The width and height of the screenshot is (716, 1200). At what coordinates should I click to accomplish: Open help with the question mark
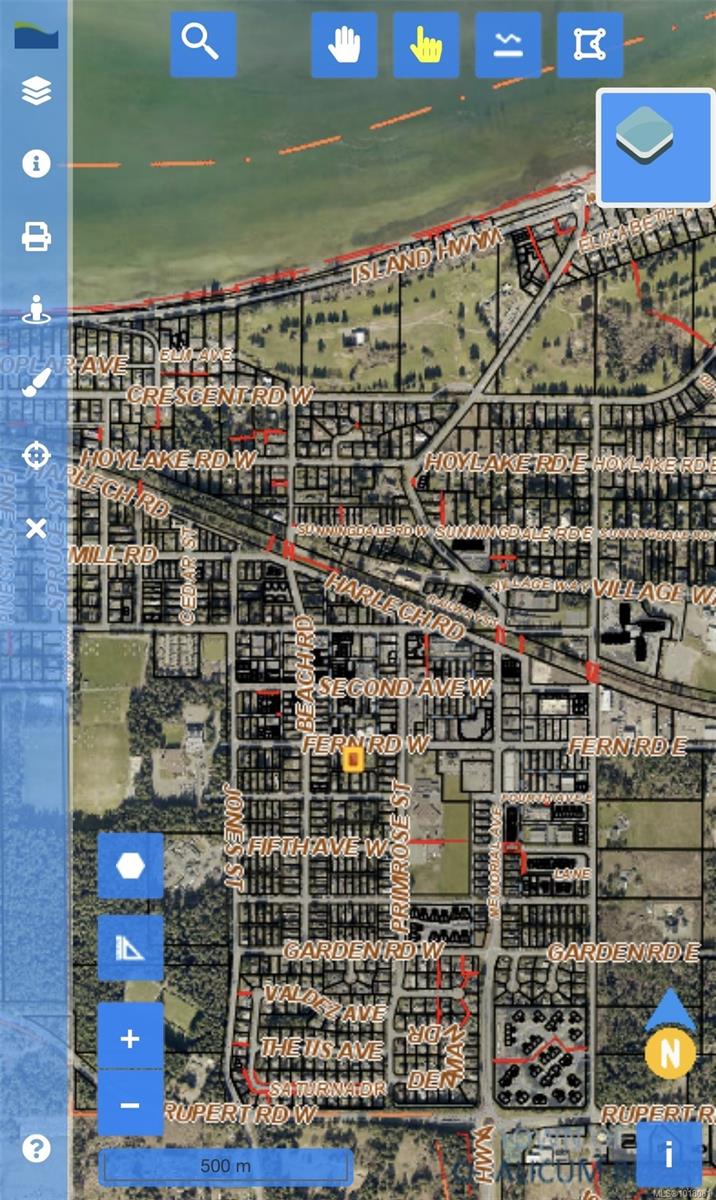(36, 1147)
